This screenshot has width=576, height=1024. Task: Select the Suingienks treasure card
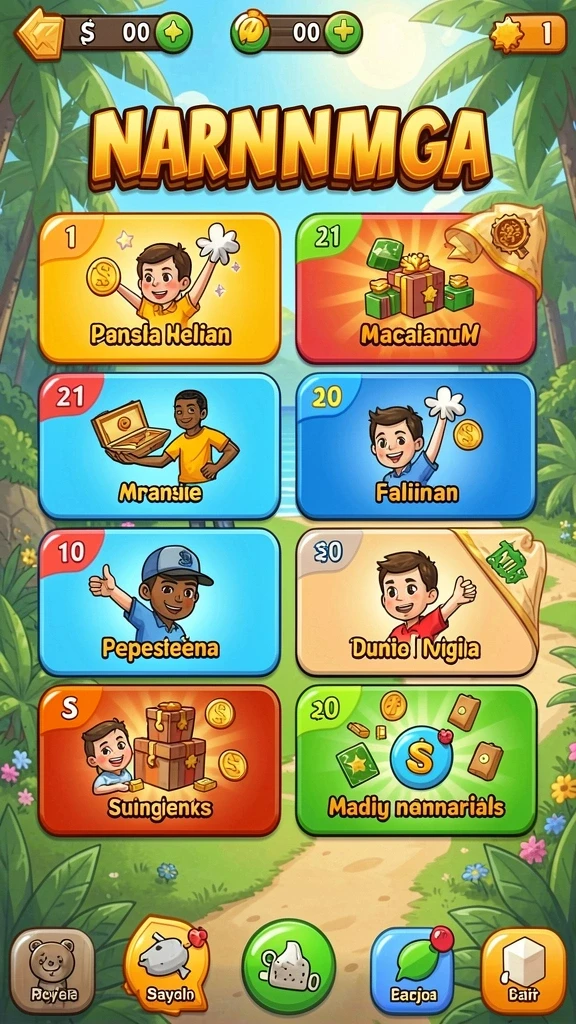[x=159, y=760]
